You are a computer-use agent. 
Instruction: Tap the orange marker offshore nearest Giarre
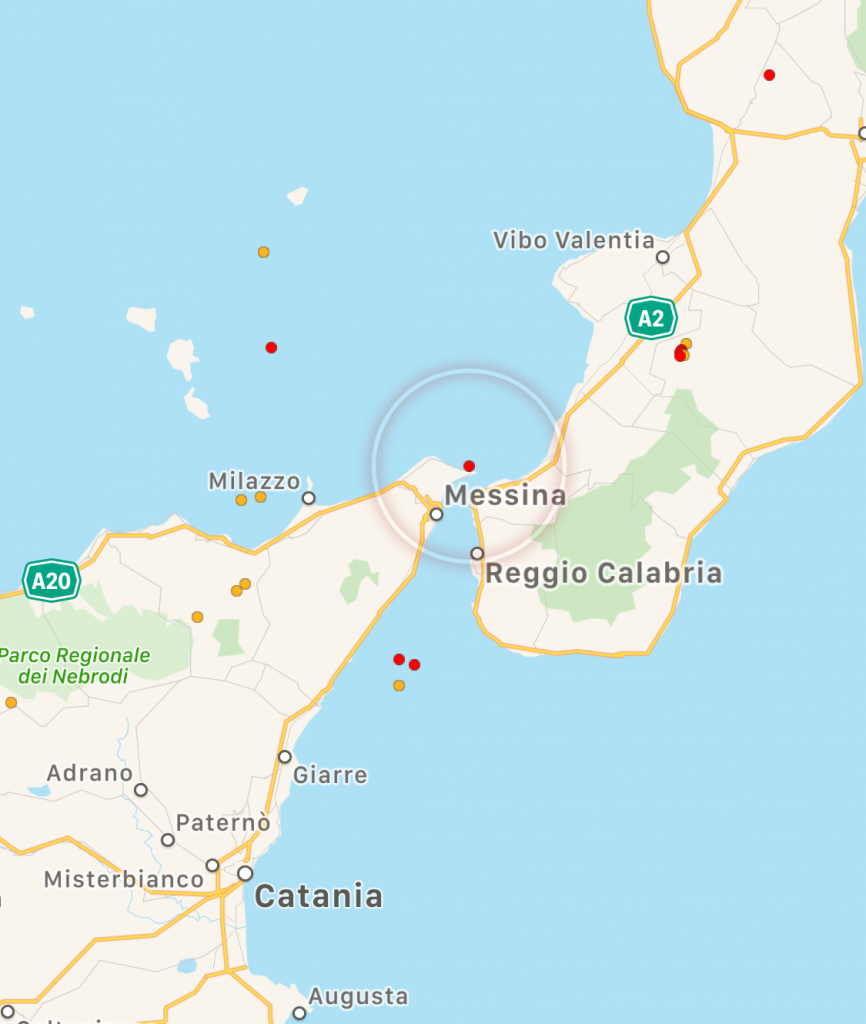click(x=399, y=686)
